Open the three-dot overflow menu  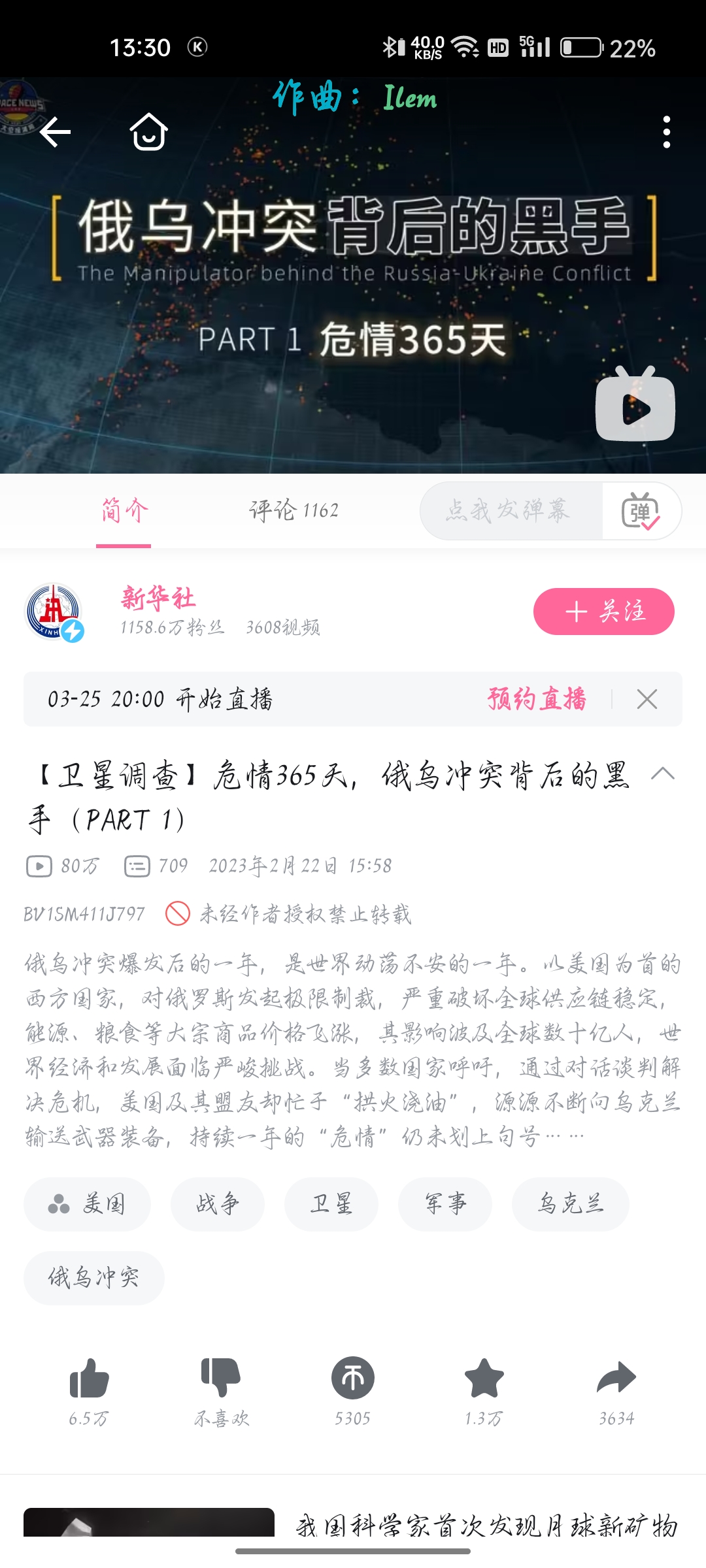tap(666, 133)
